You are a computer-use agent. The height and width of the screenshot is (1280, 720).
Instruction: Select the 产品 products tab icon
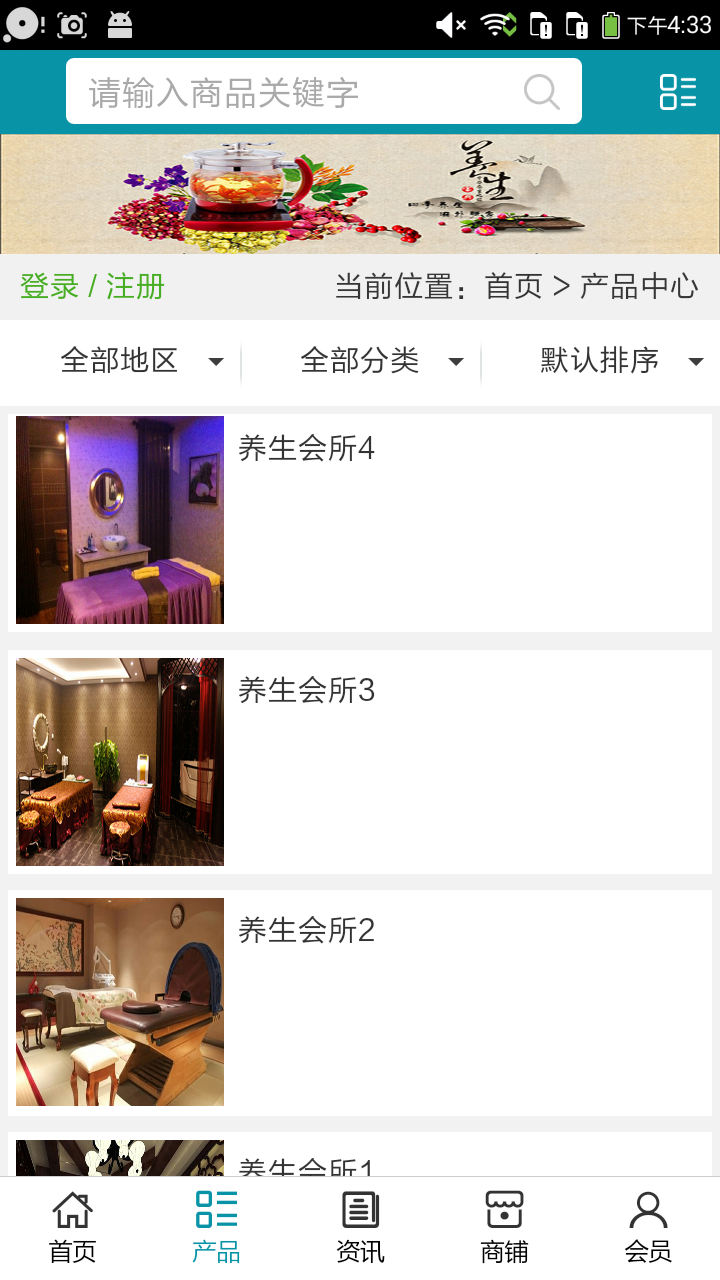[x=215, y=1207]
